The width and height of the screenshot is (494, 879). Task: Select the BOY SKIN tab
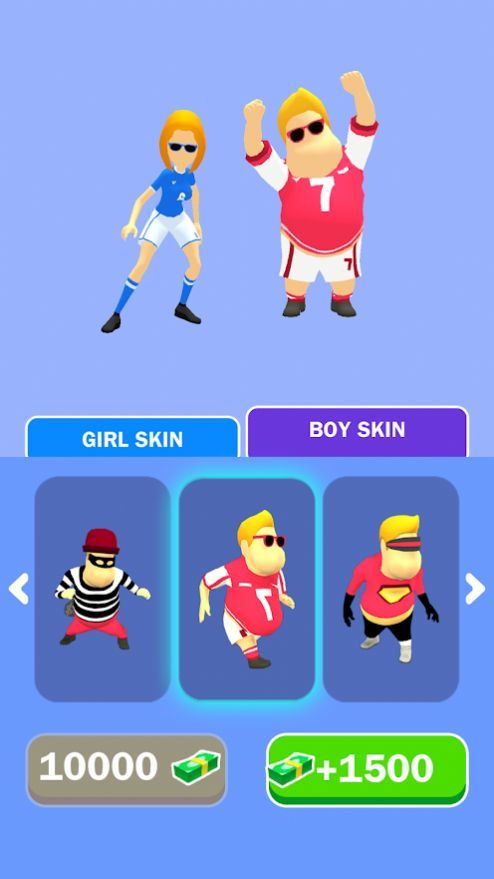coord(357,431)
